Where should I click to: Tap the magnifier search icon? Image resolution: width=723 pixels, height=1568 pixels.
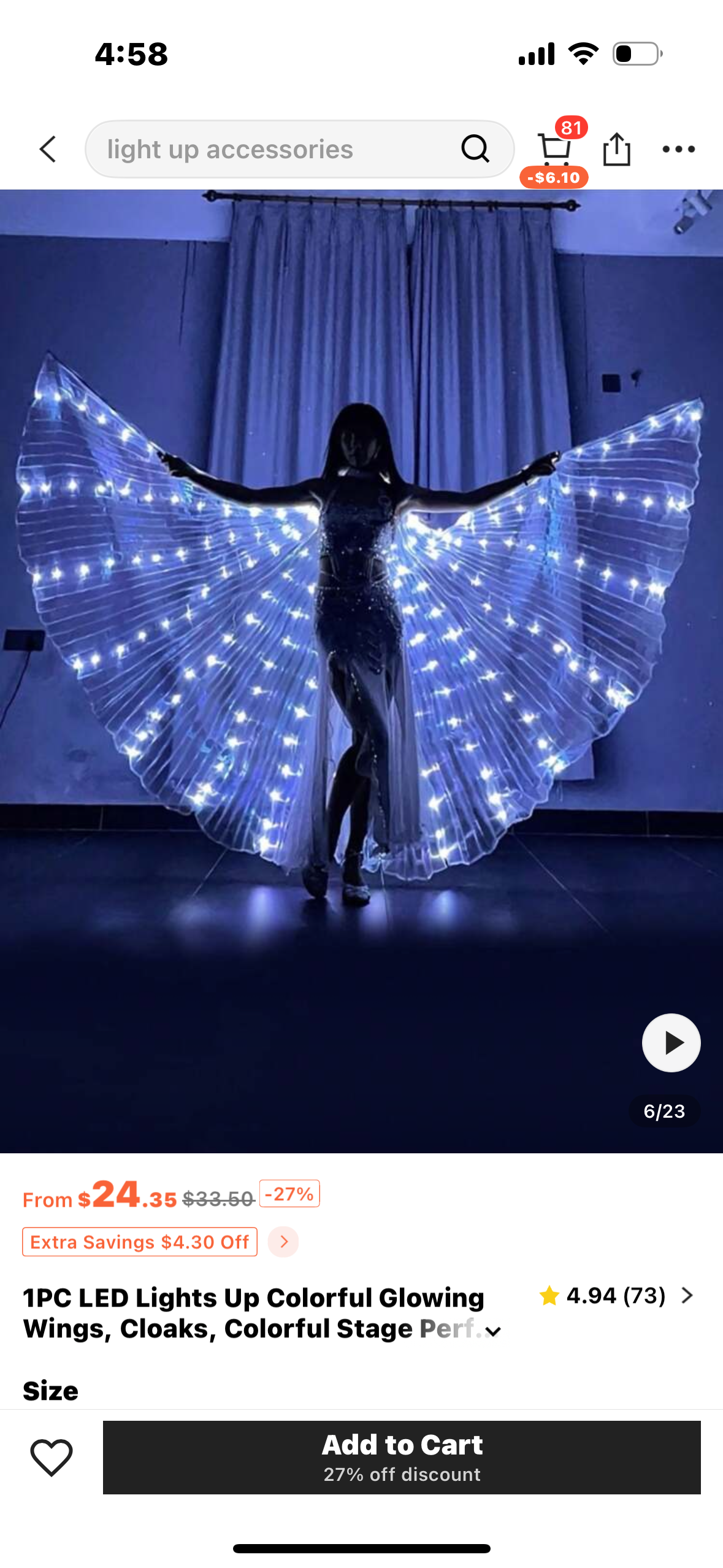pyautogui.click(x=475, y=149)
